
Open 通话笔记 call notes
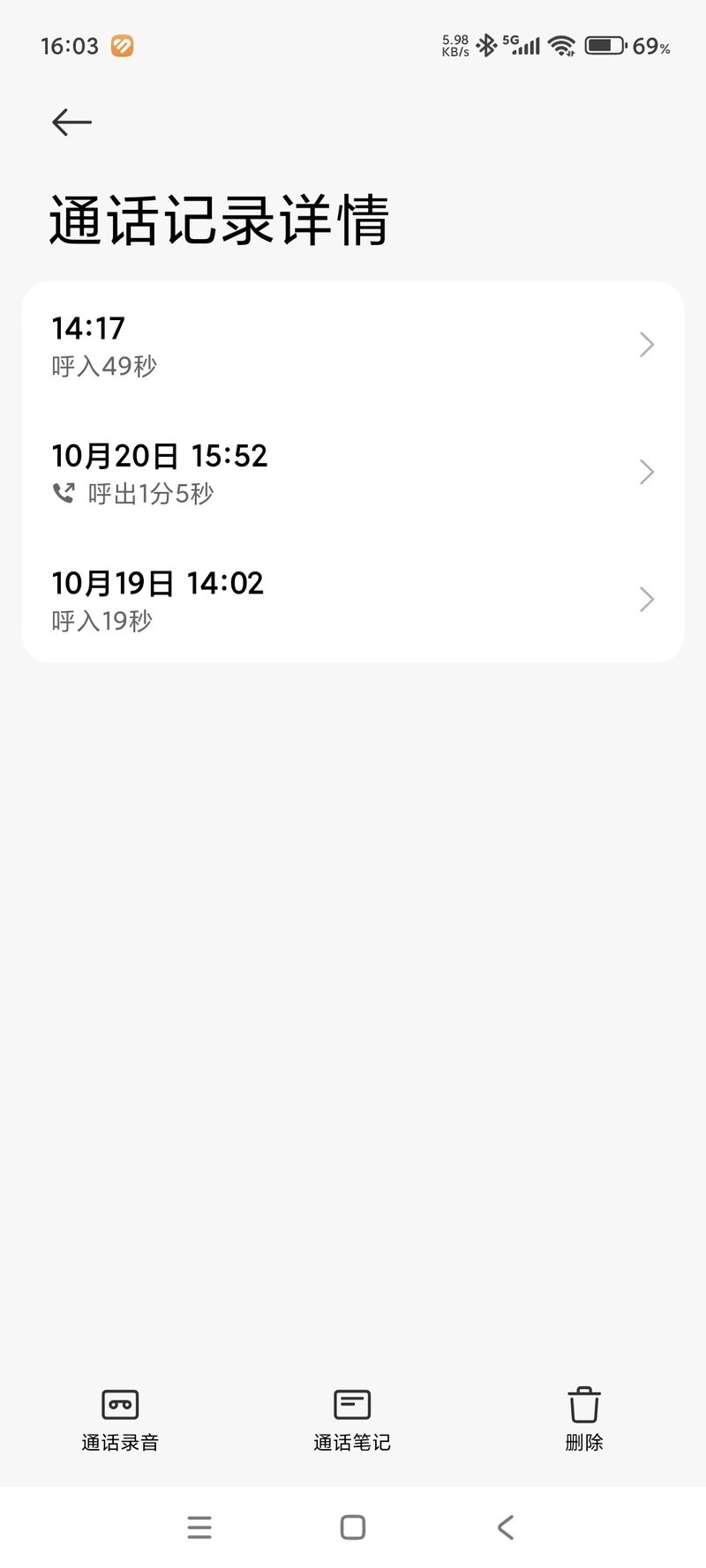[352, 1418]
